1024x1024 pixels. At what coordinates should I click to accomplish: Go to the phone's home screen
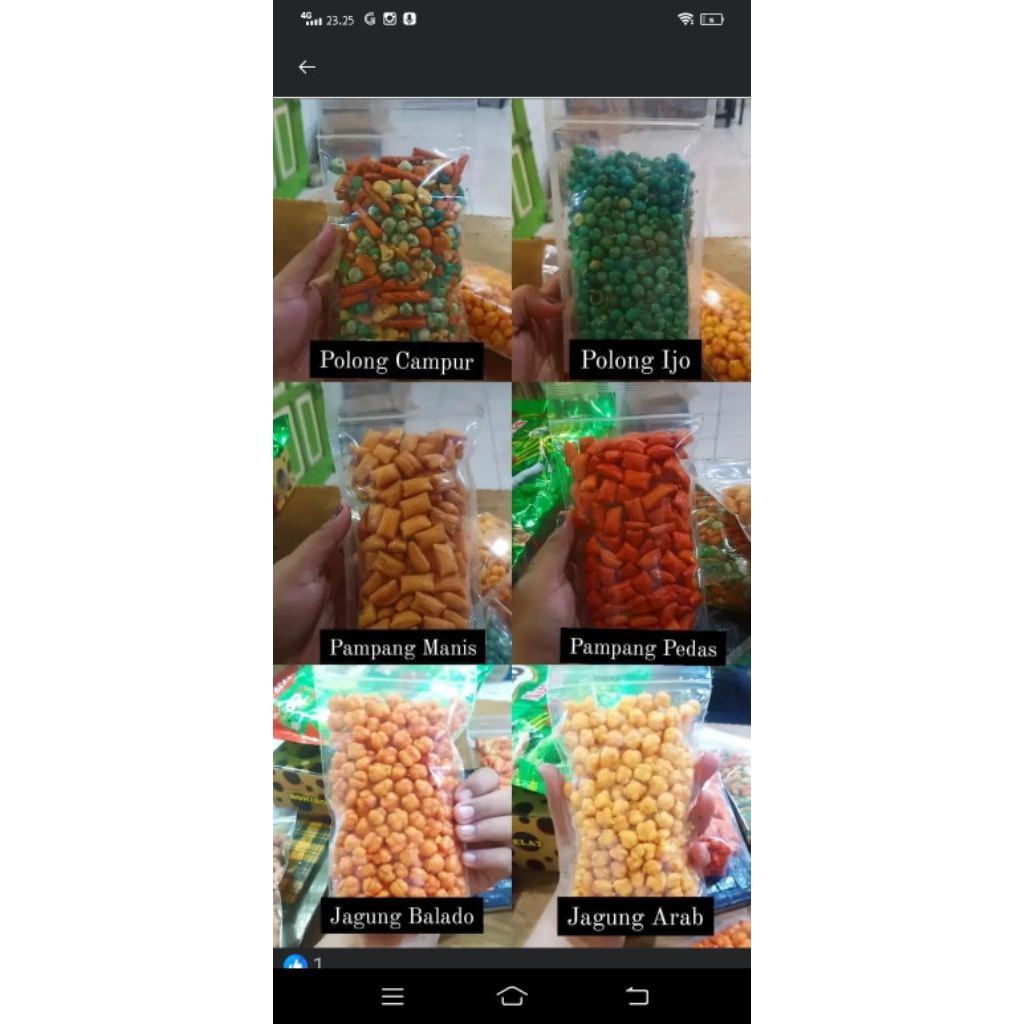click(x=512, y=996)
